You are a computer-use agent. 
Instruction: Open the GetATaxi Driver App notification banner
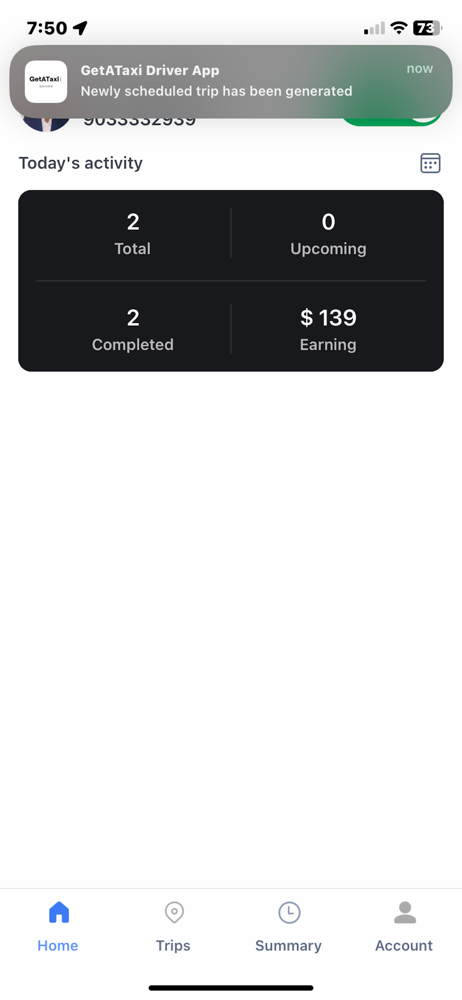231,81
